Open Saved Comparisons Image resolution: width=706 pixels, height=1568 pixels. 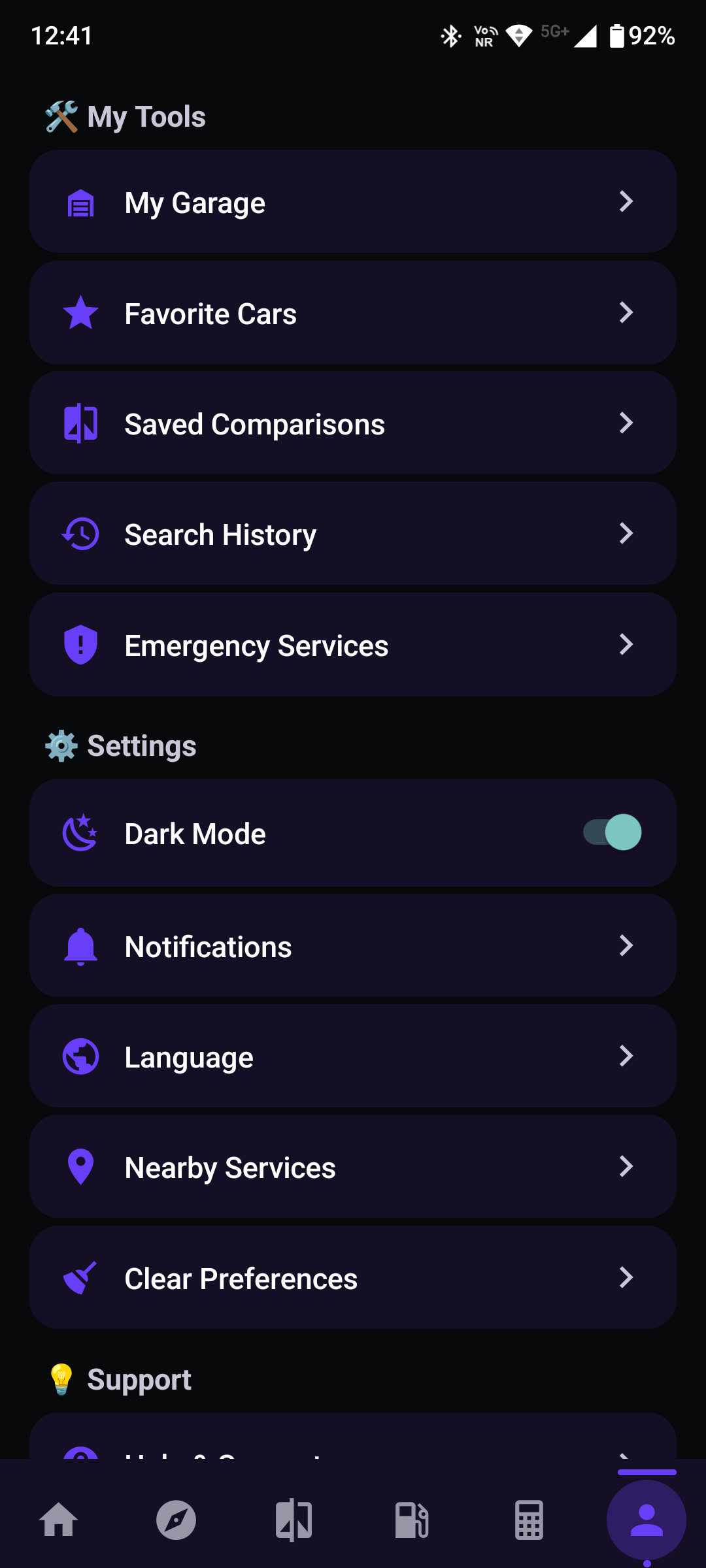click(x=353, y=423)
